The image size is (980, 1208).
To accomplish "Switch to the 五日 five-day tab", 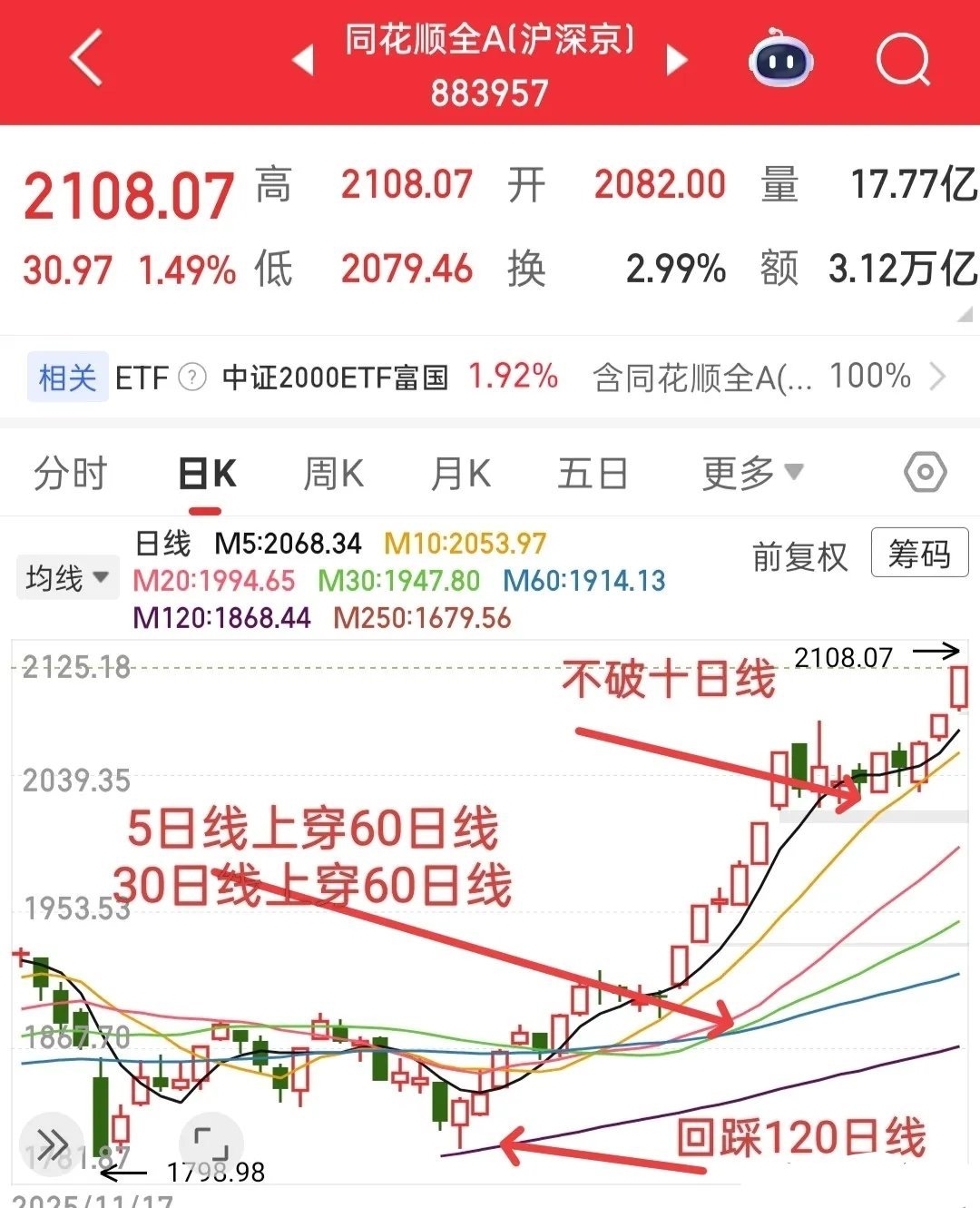I will click(592, 473).
